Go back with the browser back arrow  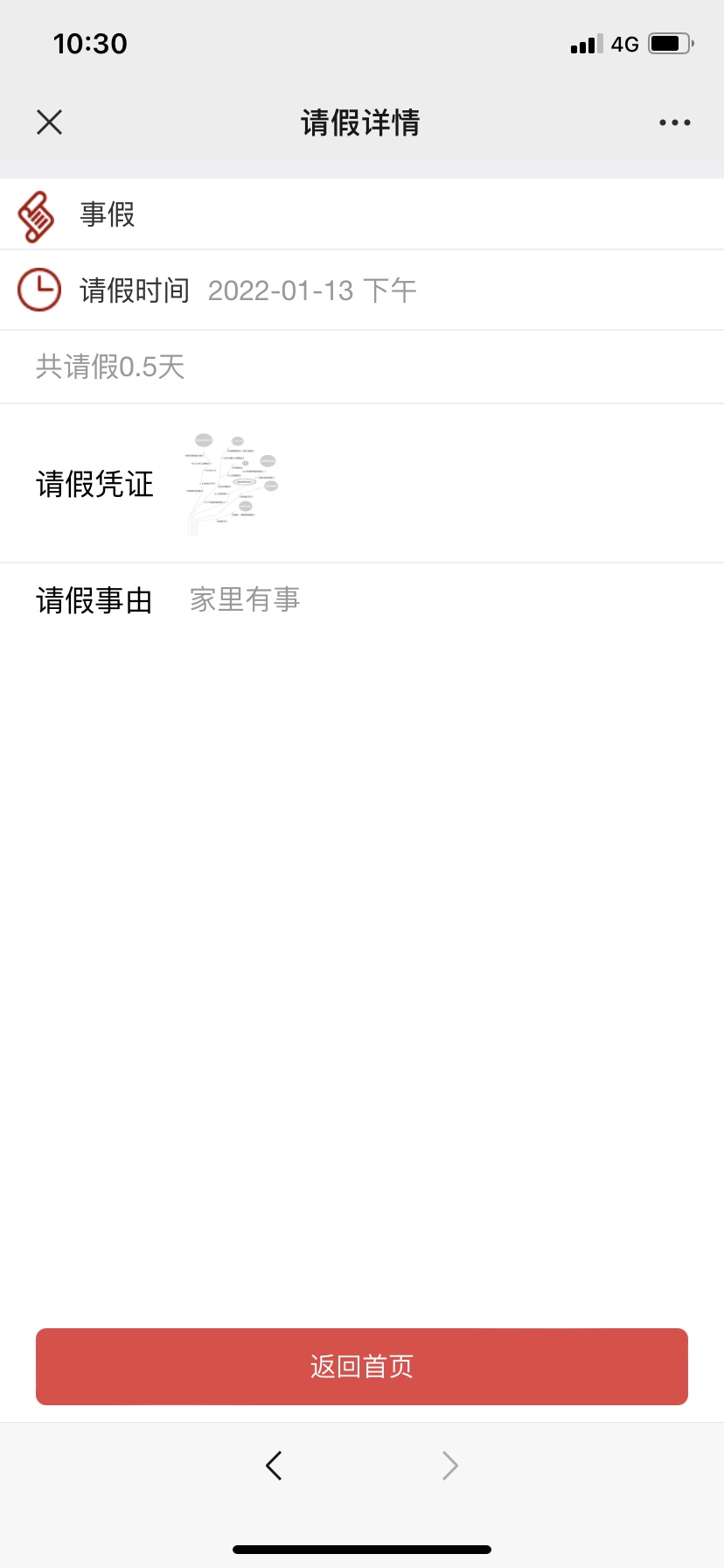tap(274, 1465)
